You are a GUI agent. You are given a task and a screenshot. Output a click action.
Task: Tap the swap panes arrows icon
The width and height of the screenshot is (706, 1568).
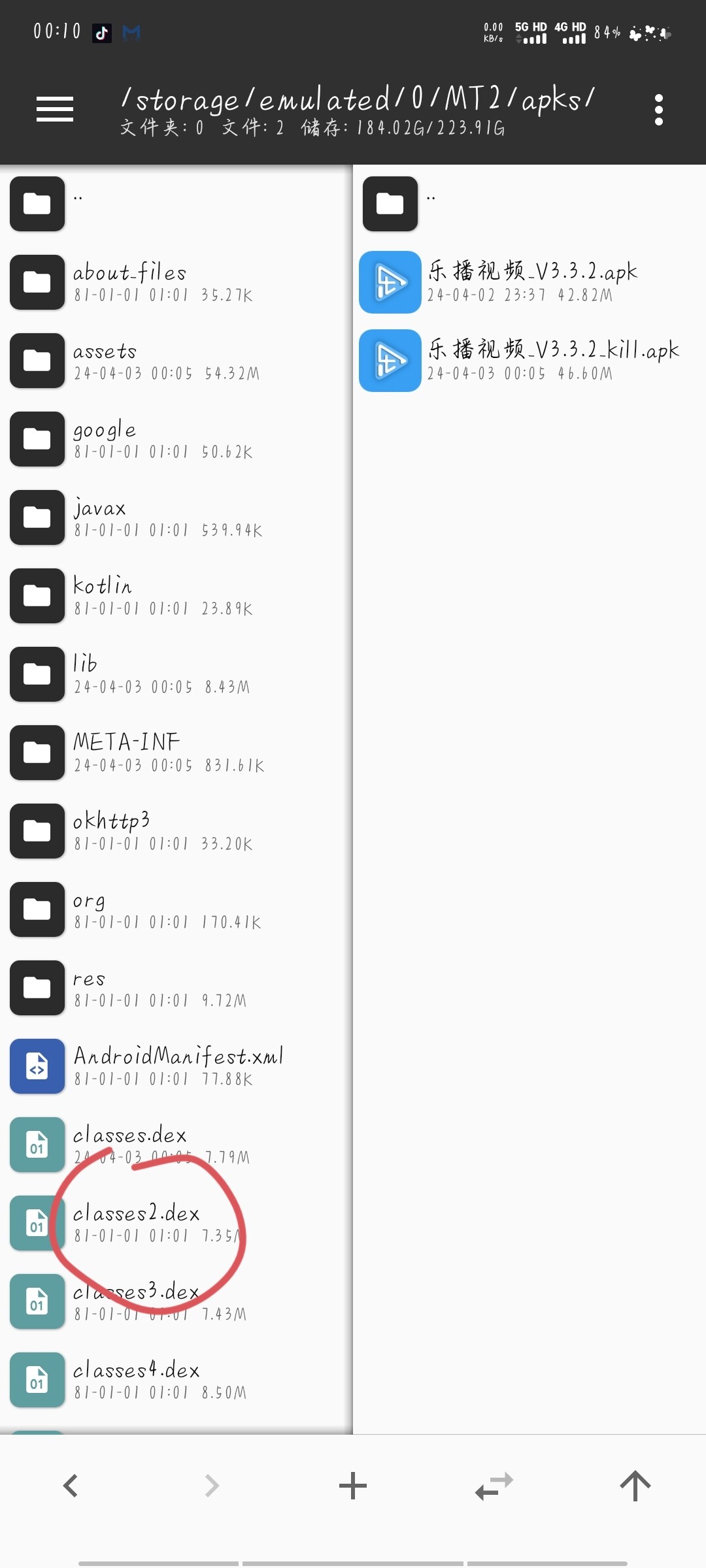(x=494, y=1486)
